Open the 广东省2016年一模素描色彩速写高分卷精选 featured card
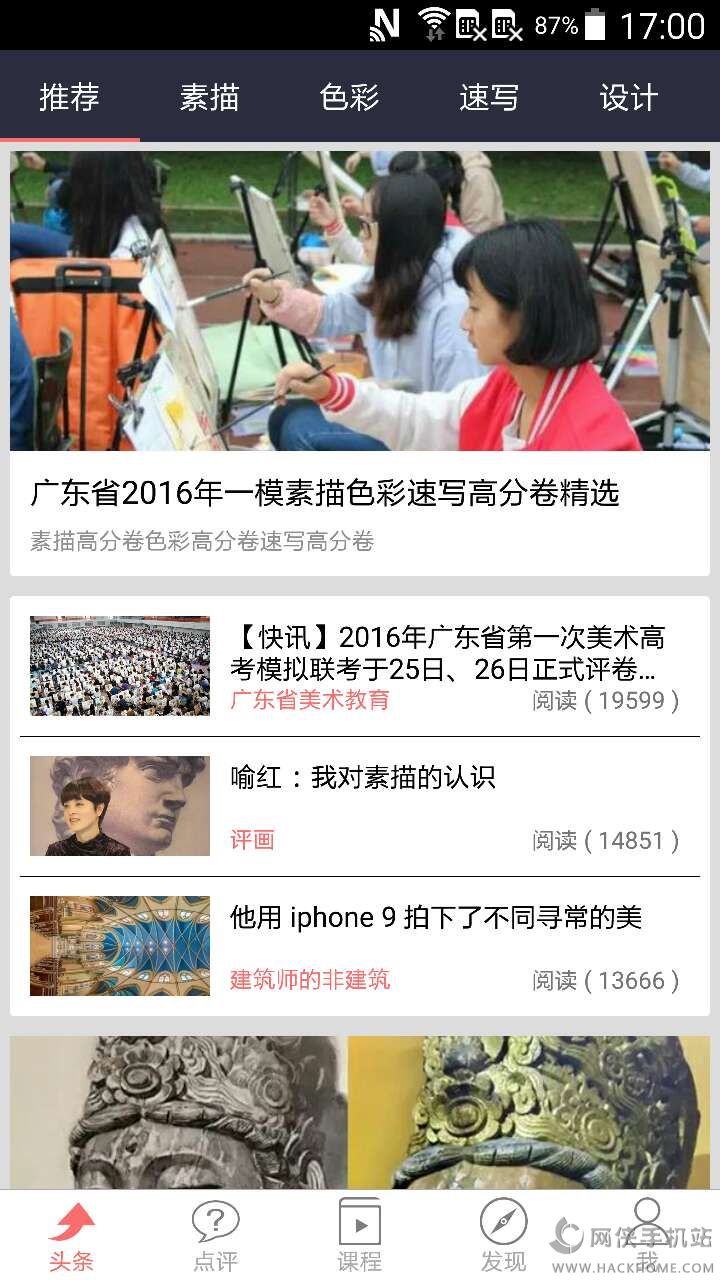The height and width of the screenshot is (1280, 720). [x=360, y=362]
